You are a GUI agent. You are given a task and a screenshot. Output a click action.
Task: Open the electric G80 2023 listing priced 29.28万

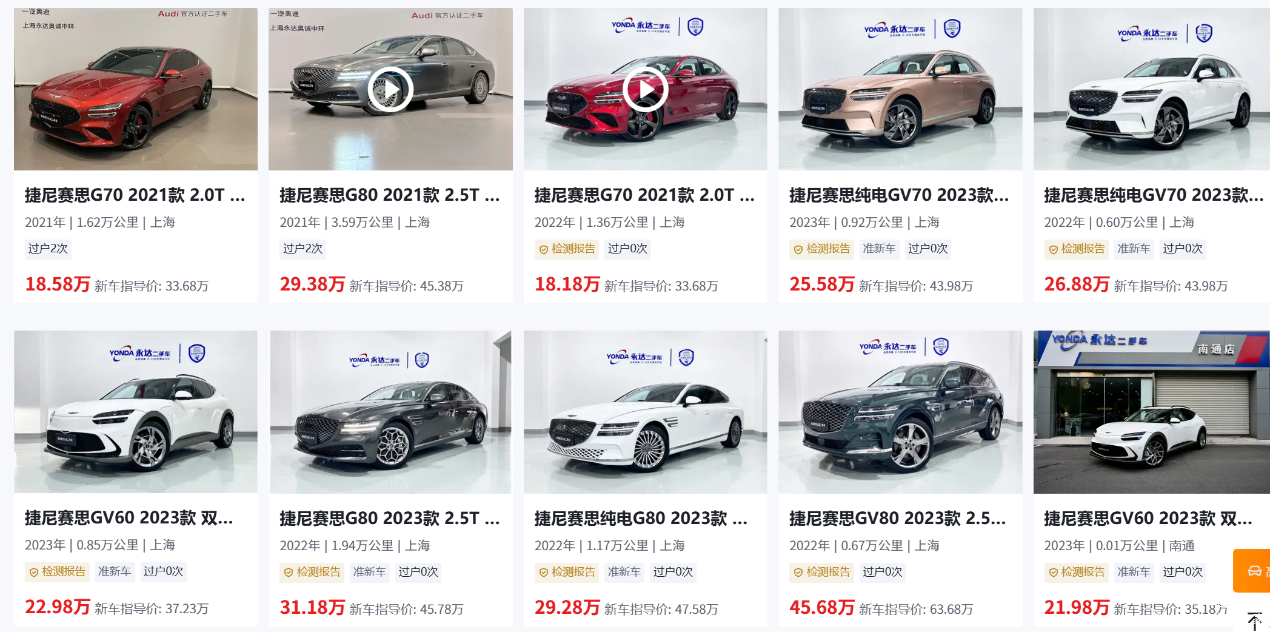coord(645,518)
